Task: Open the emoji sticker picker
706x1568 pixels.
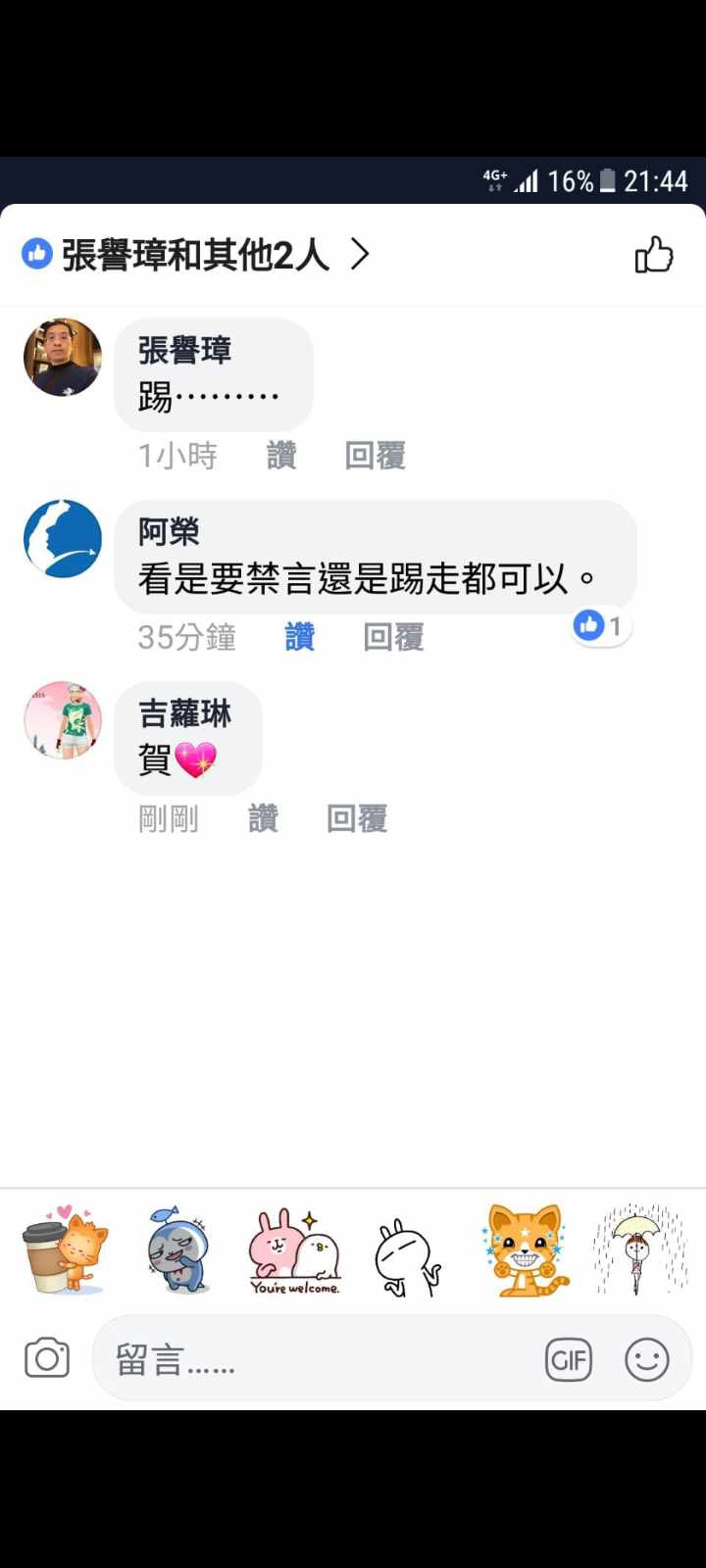Action: click(647, 1359)
